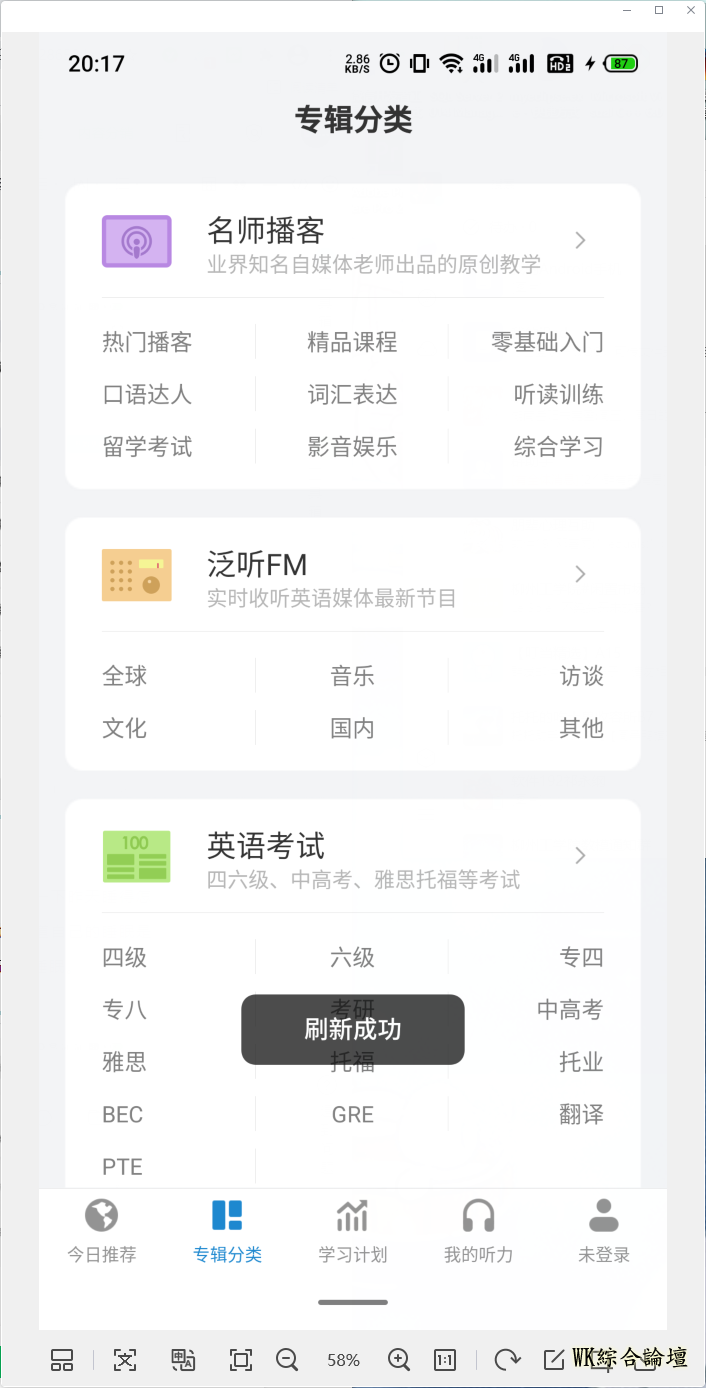This screenshot has height=1388, width=706.
Task: Tap 访谈 under 泛听FM
Action: coord(581,676)
